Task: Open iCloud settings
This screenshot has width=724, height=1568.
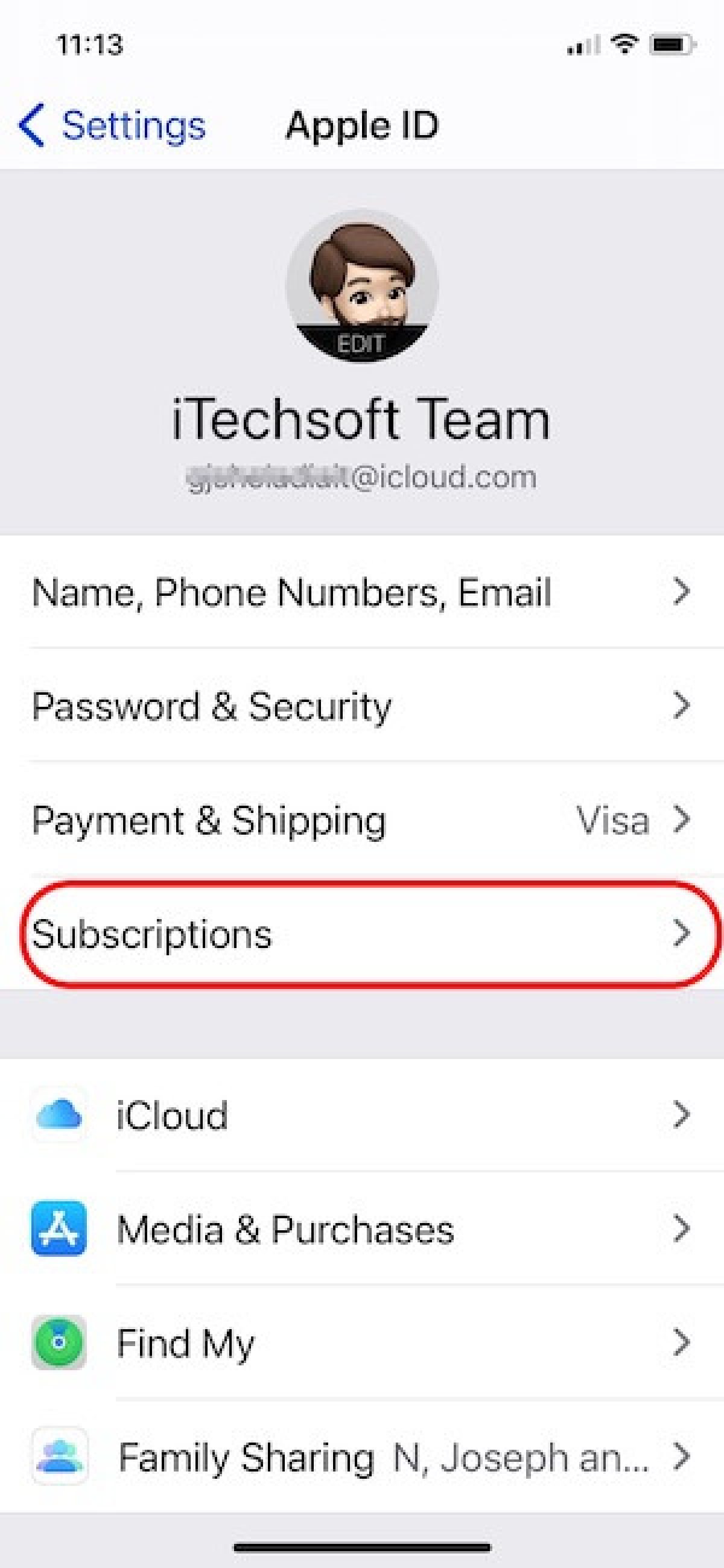Action: 361,1115
